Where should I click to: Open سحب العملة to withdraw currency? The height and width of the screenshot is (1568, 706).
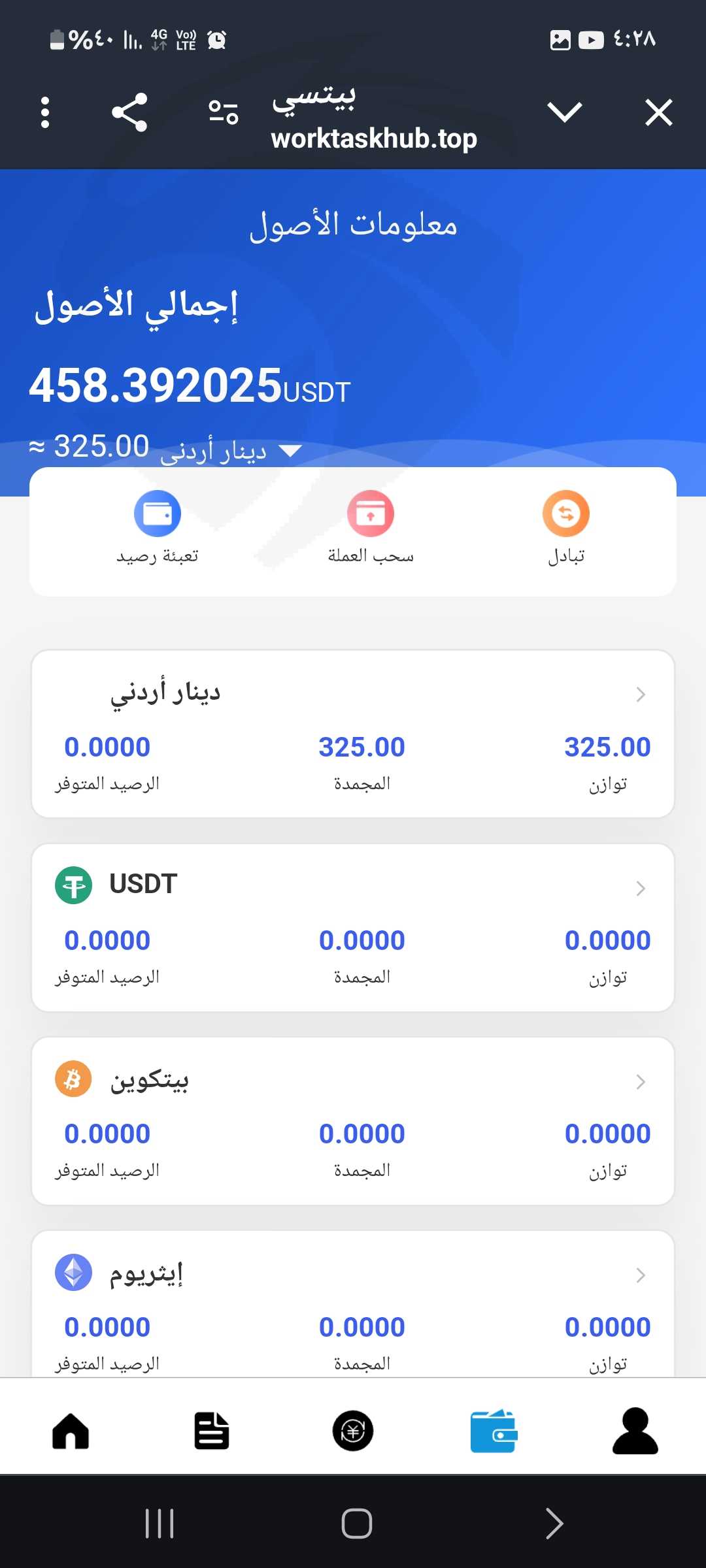(371, 527)
